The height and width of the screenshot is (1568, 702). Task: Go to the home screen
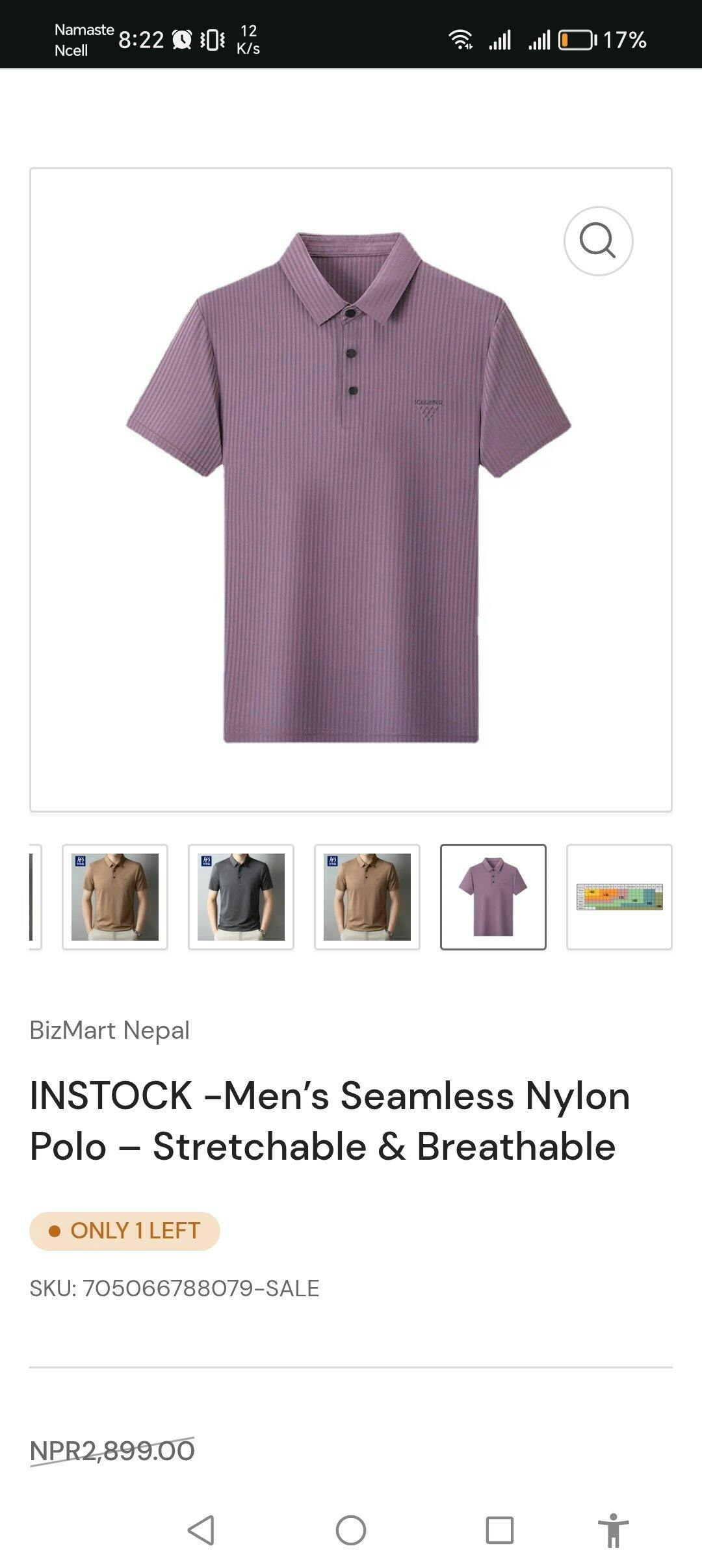pos(351,1530)
